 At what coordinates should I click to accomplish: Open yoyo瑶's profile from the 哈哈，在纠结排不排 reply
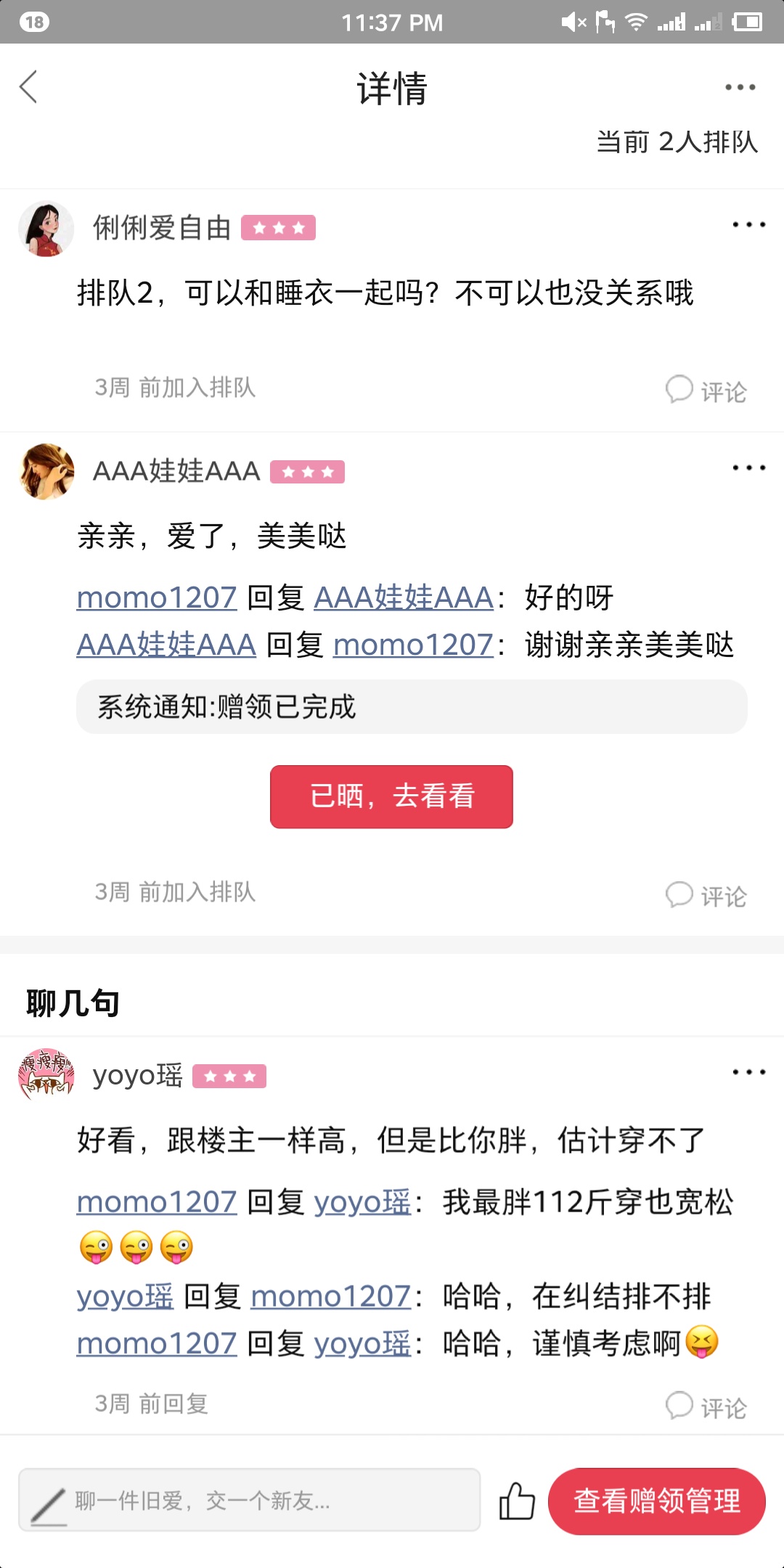(125, 1297)
